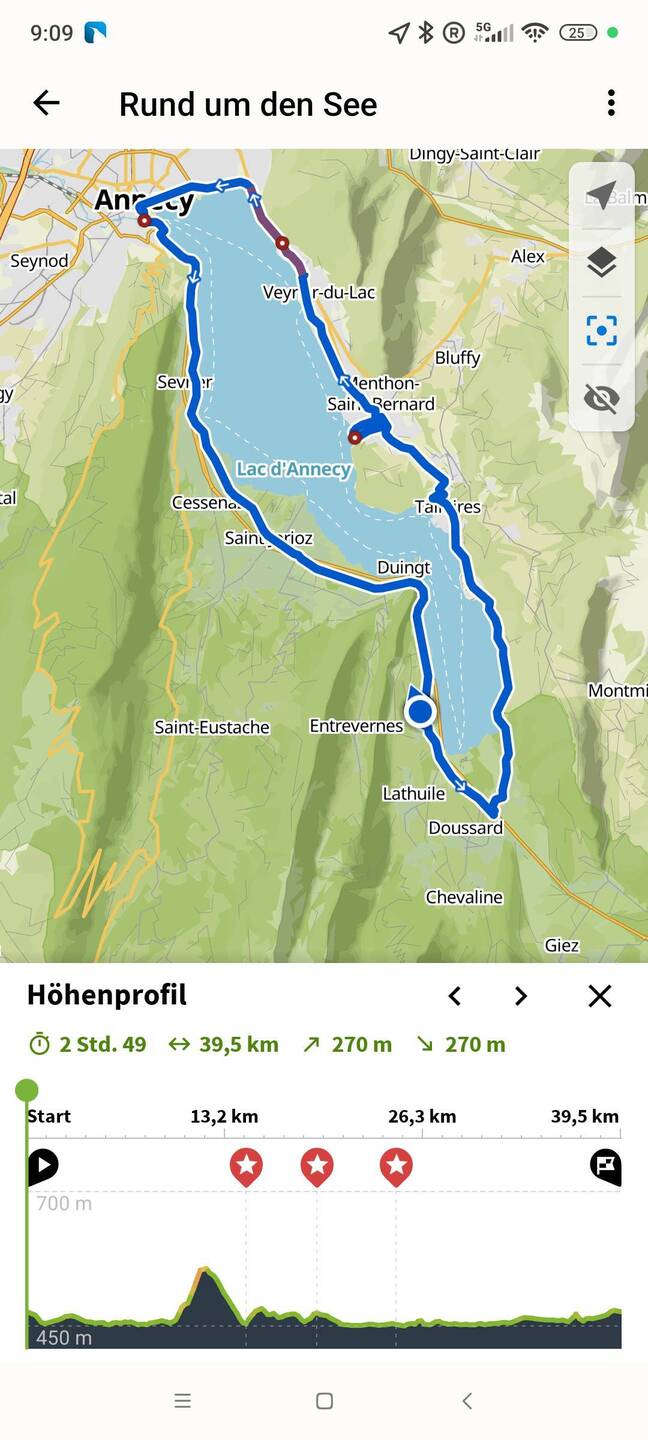Viewport: 648px width, 1440px height.
Task: Tap the system home button
Action: click(324, 1401)
